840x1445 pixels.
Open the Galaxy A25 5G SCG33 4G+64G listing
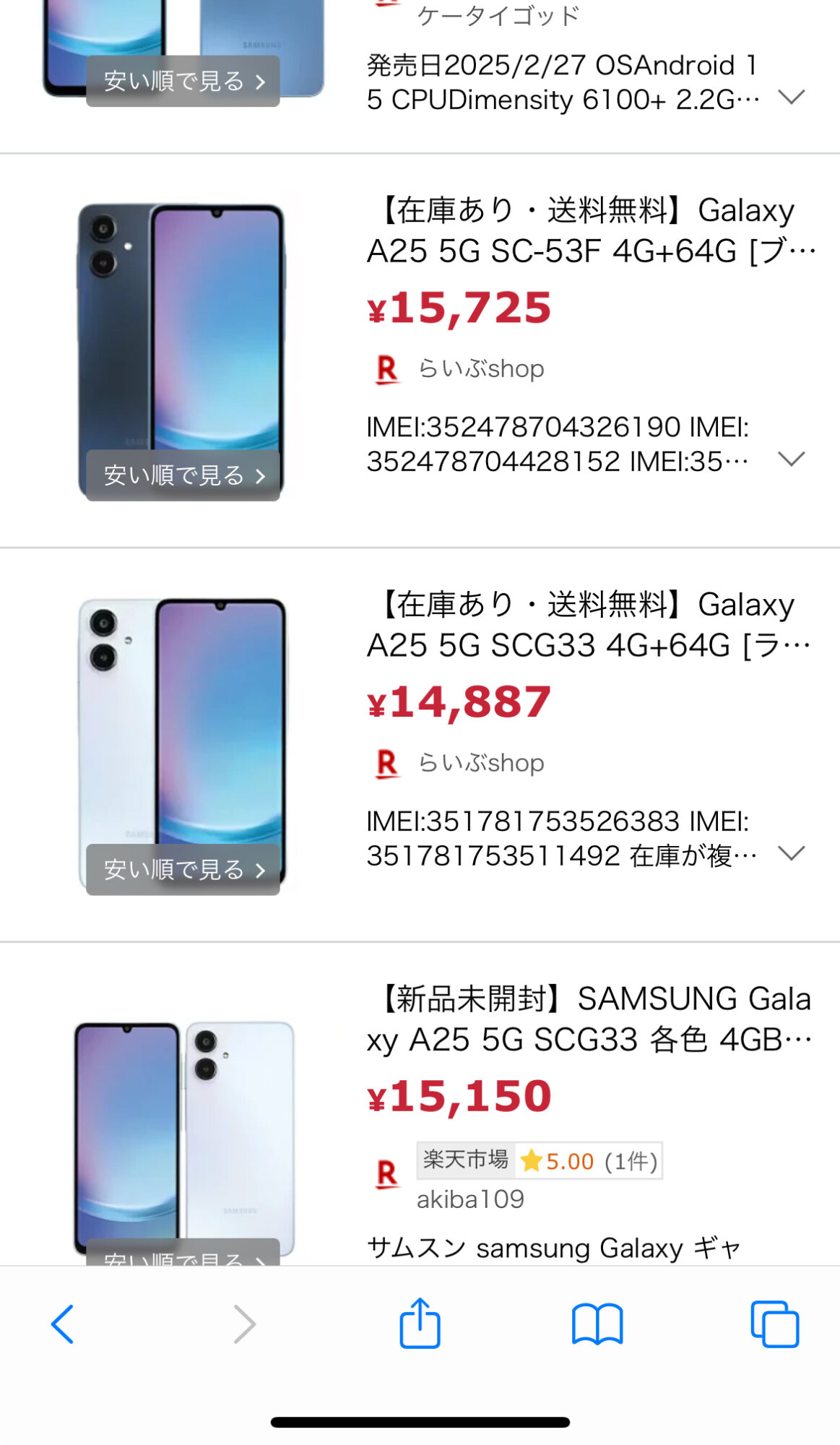(x=588, y=624)
